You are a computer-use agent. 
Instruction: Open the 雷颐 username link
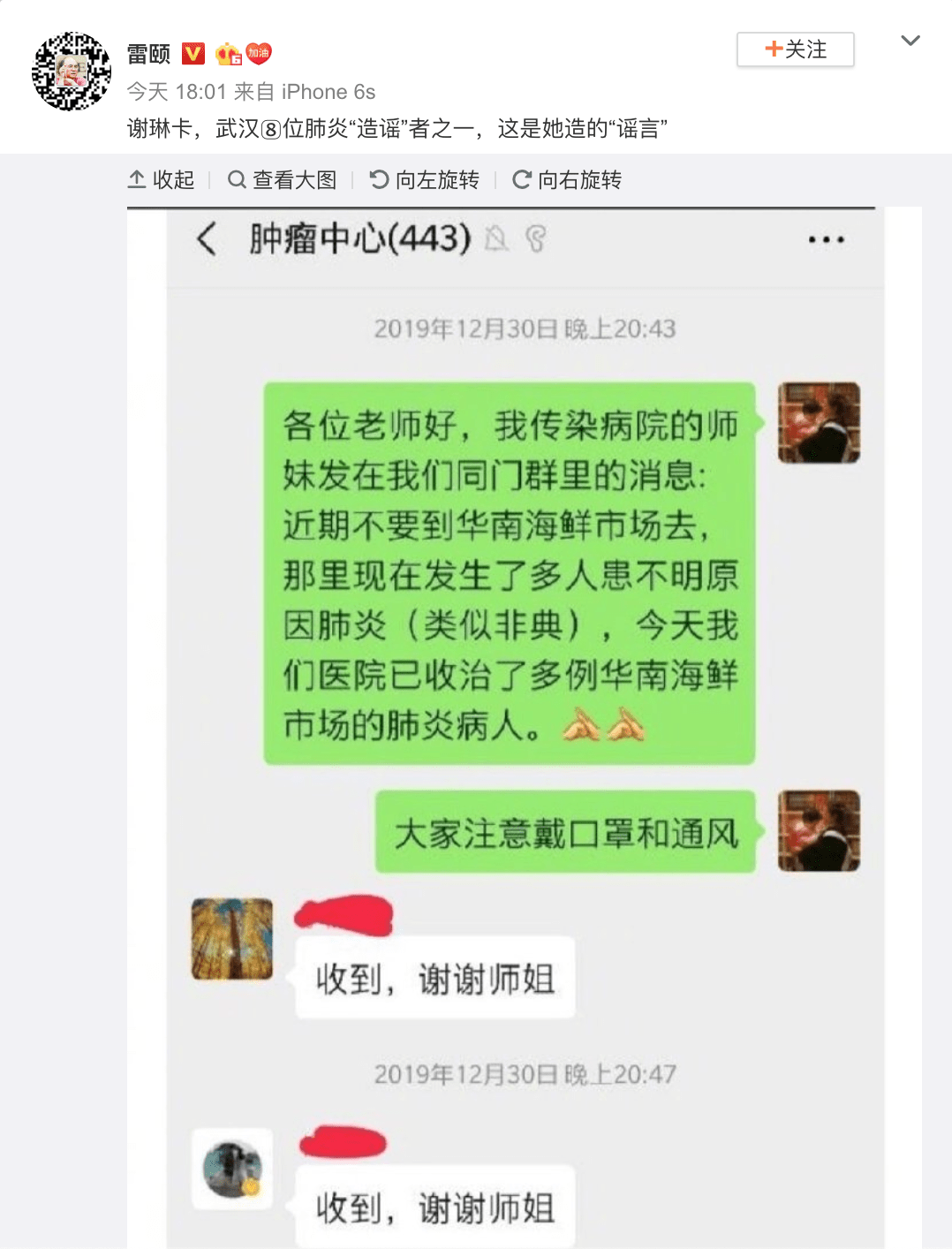coord(148,54)
